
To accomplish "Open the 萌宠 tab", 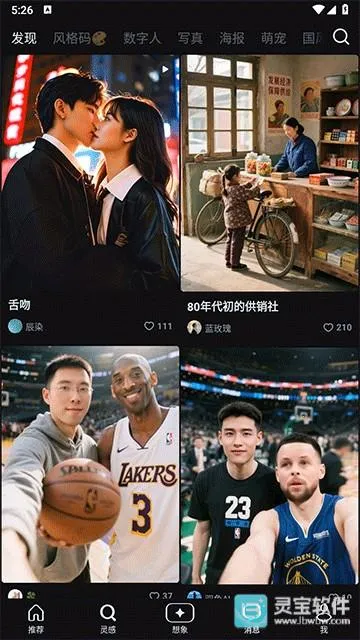I will (273, 38).
